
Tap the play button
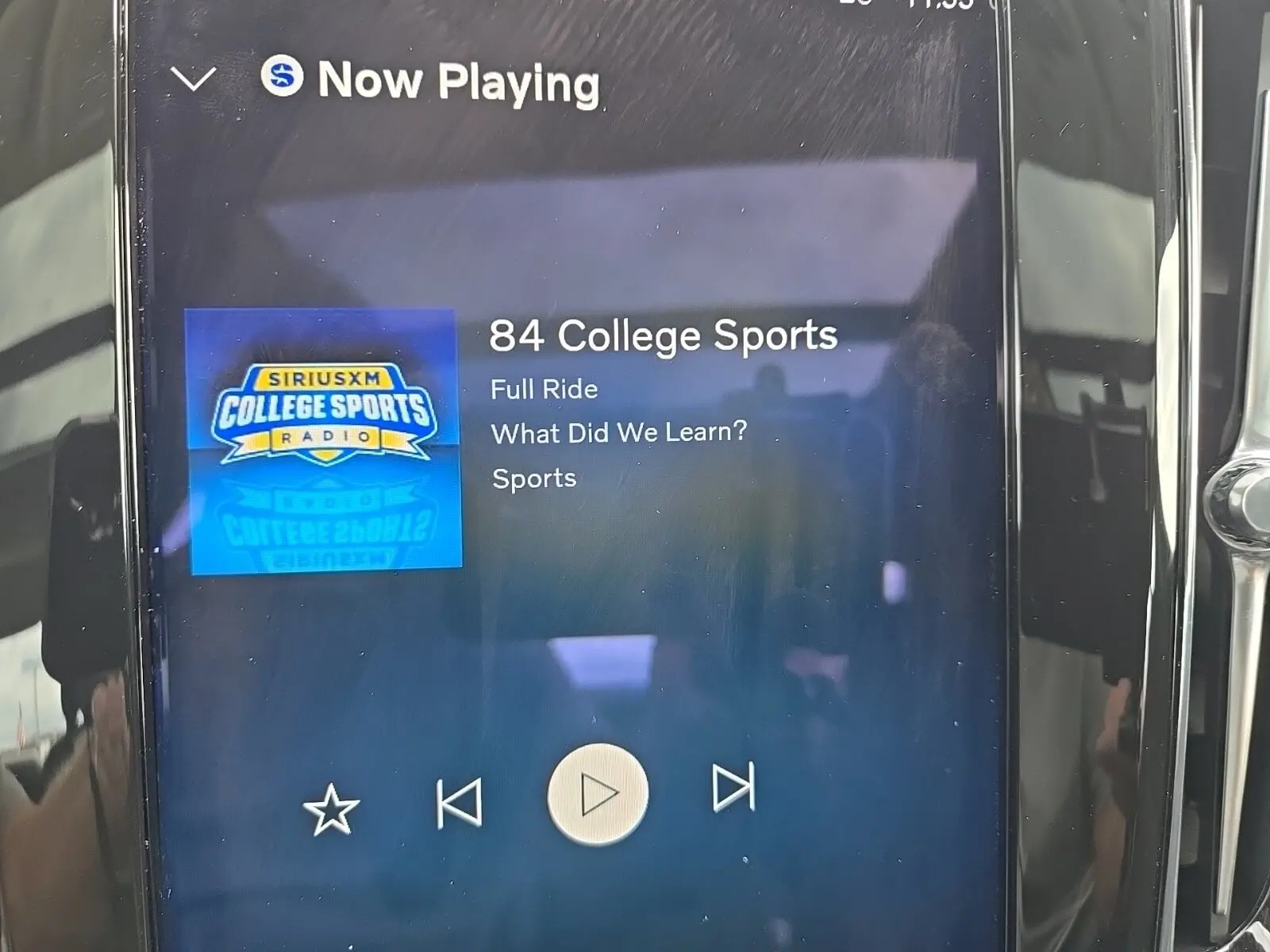tap(598, 793)
